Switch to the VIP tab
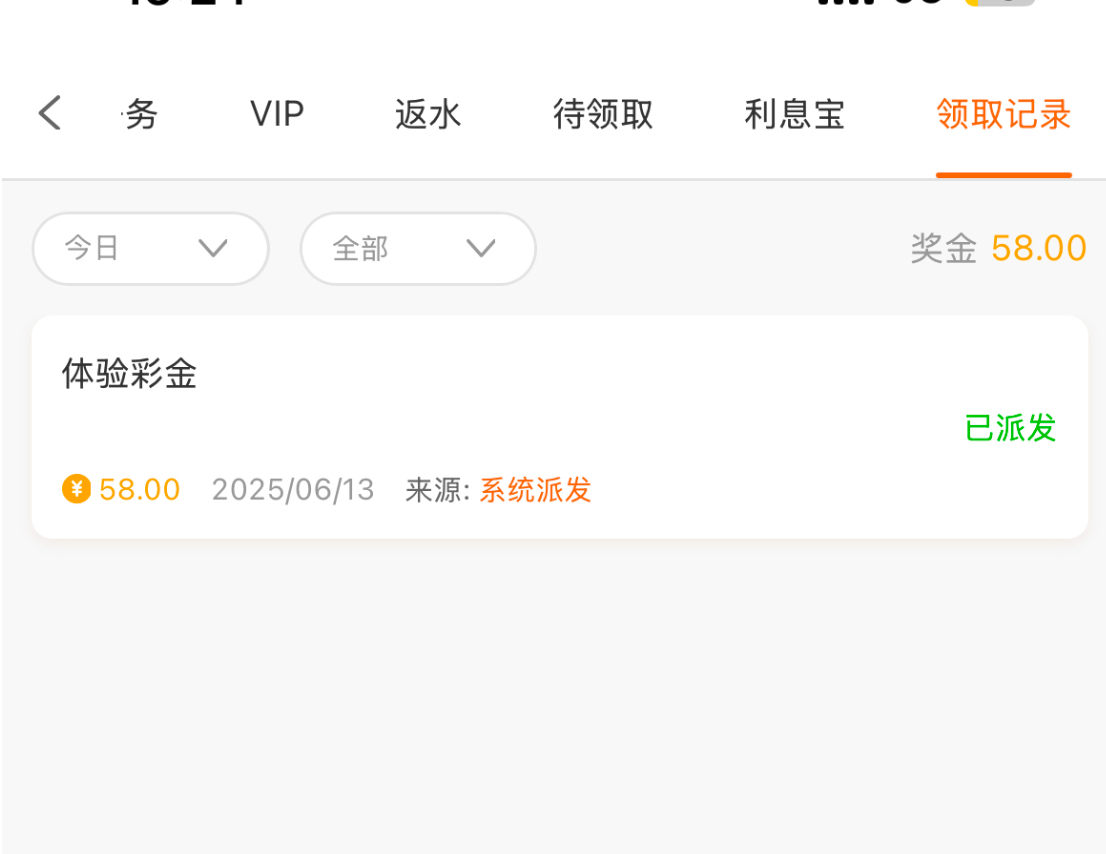The height and width of the screenshot is (854, 1106). coord(277,114)
